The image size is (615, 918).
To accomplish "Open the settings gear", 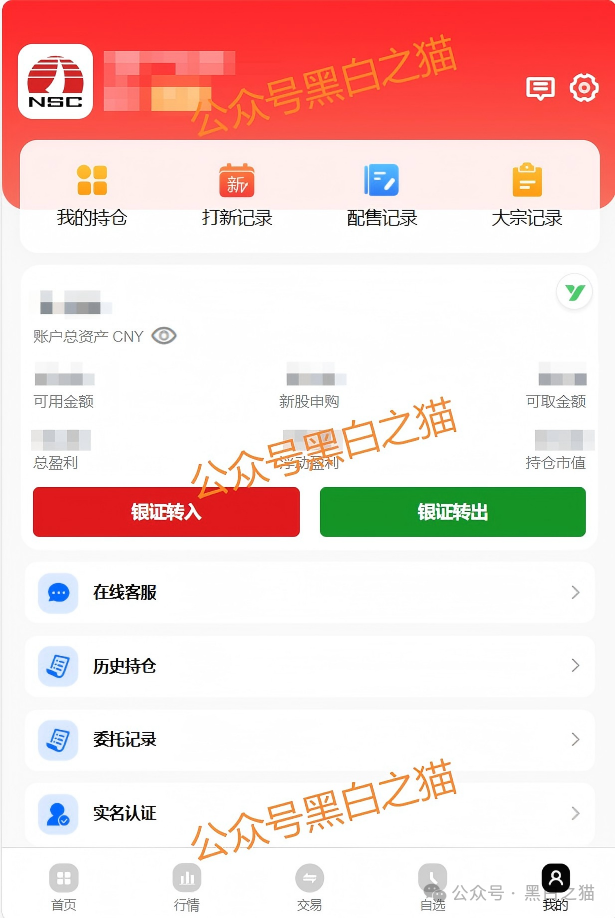I will (x=583, y=88).
